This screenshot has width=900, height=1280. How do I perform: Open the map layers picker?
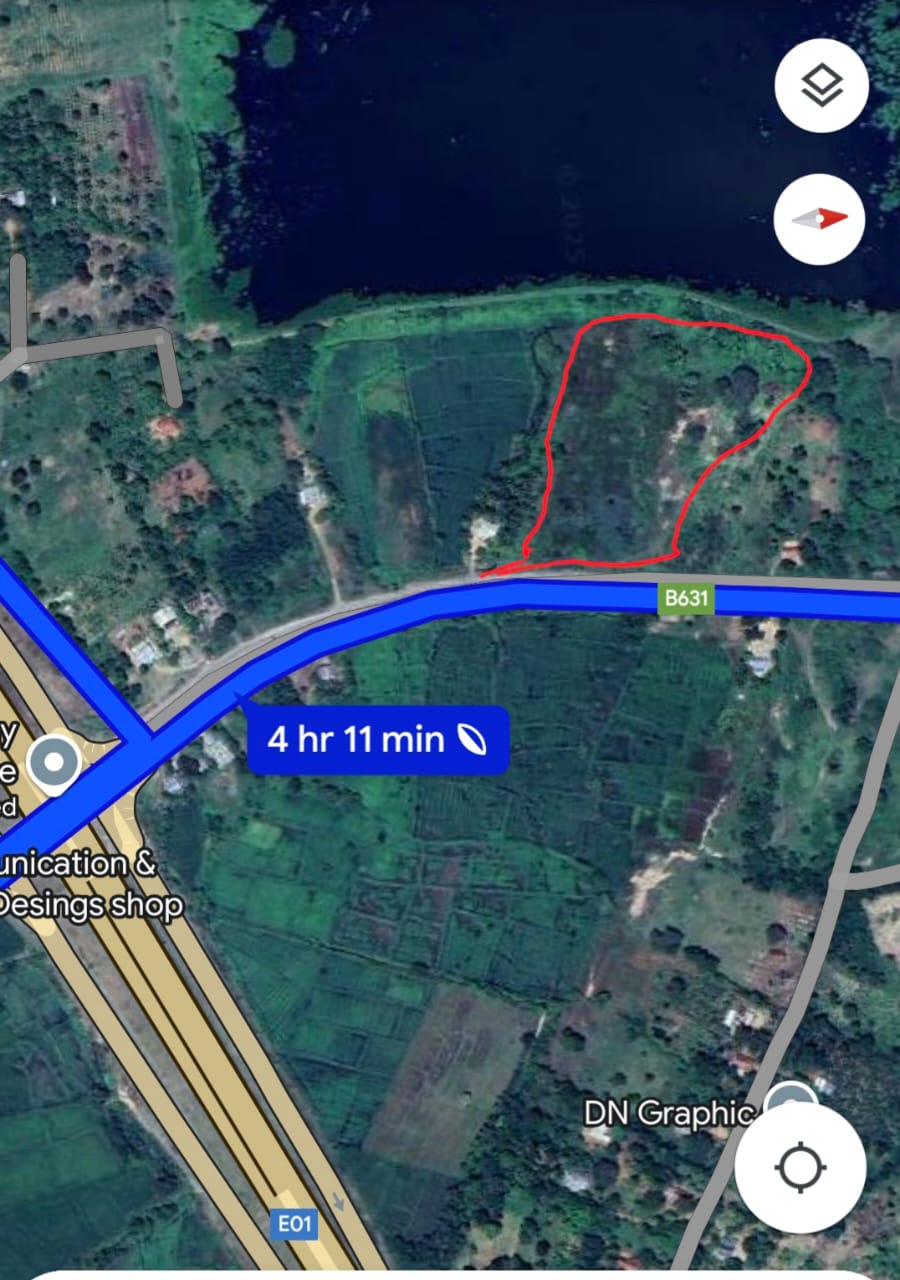[820, 86]
